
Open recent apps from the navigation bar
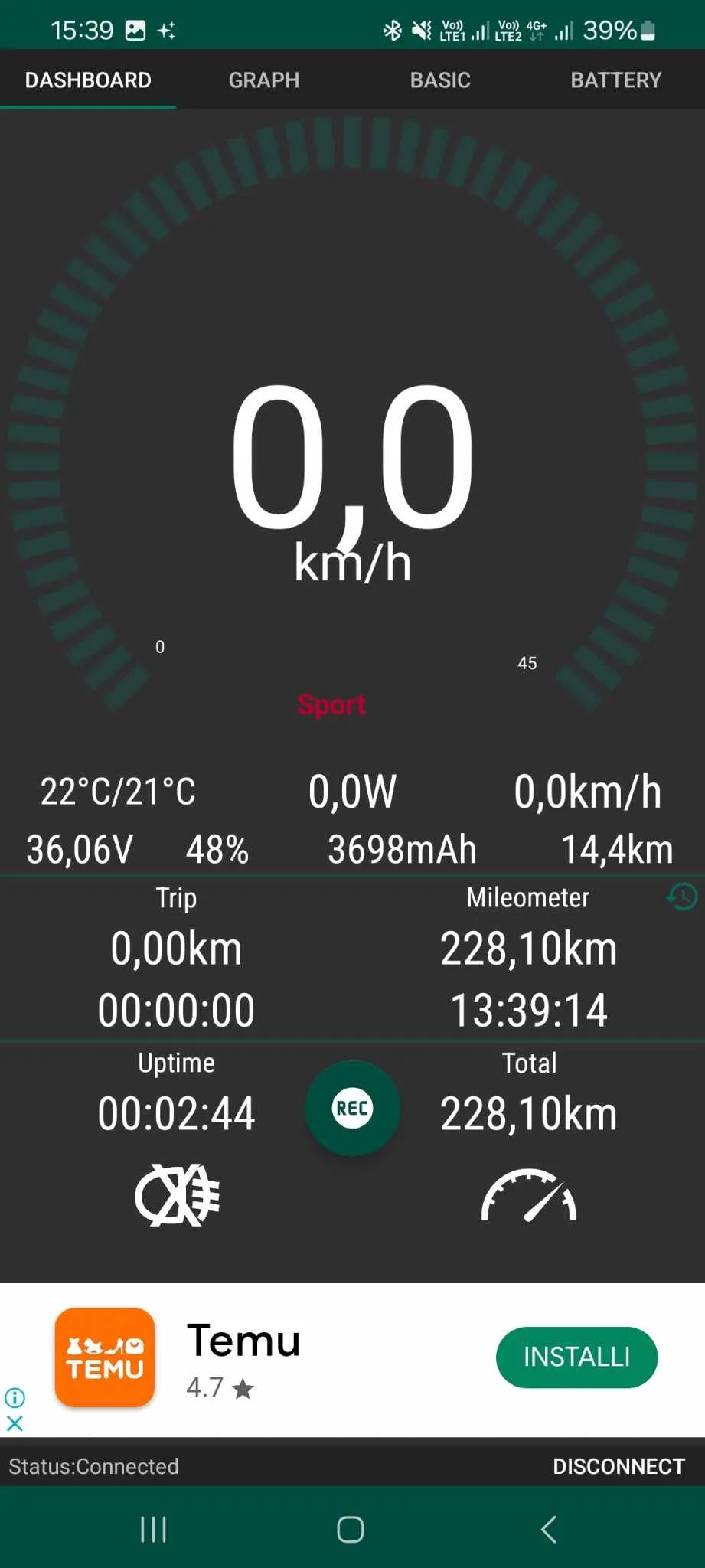(x=153, y=1530)
